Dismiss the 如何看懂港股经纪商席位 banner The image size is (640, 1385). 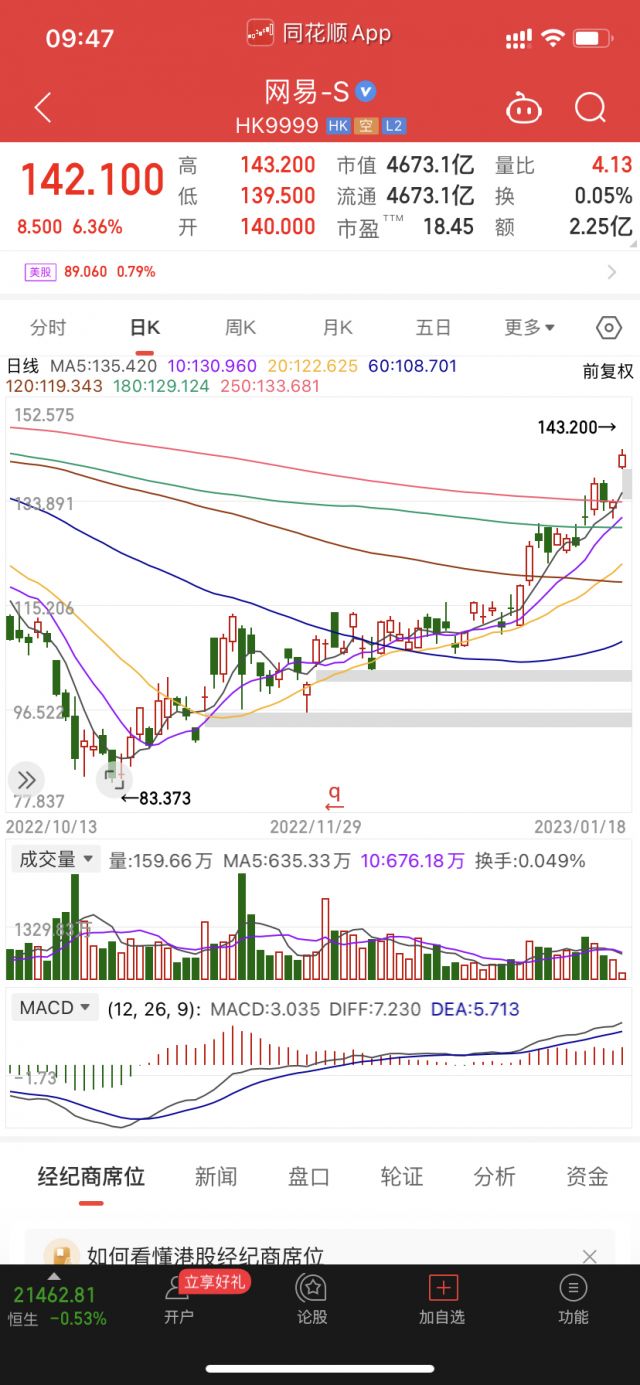coord(590,1256)
